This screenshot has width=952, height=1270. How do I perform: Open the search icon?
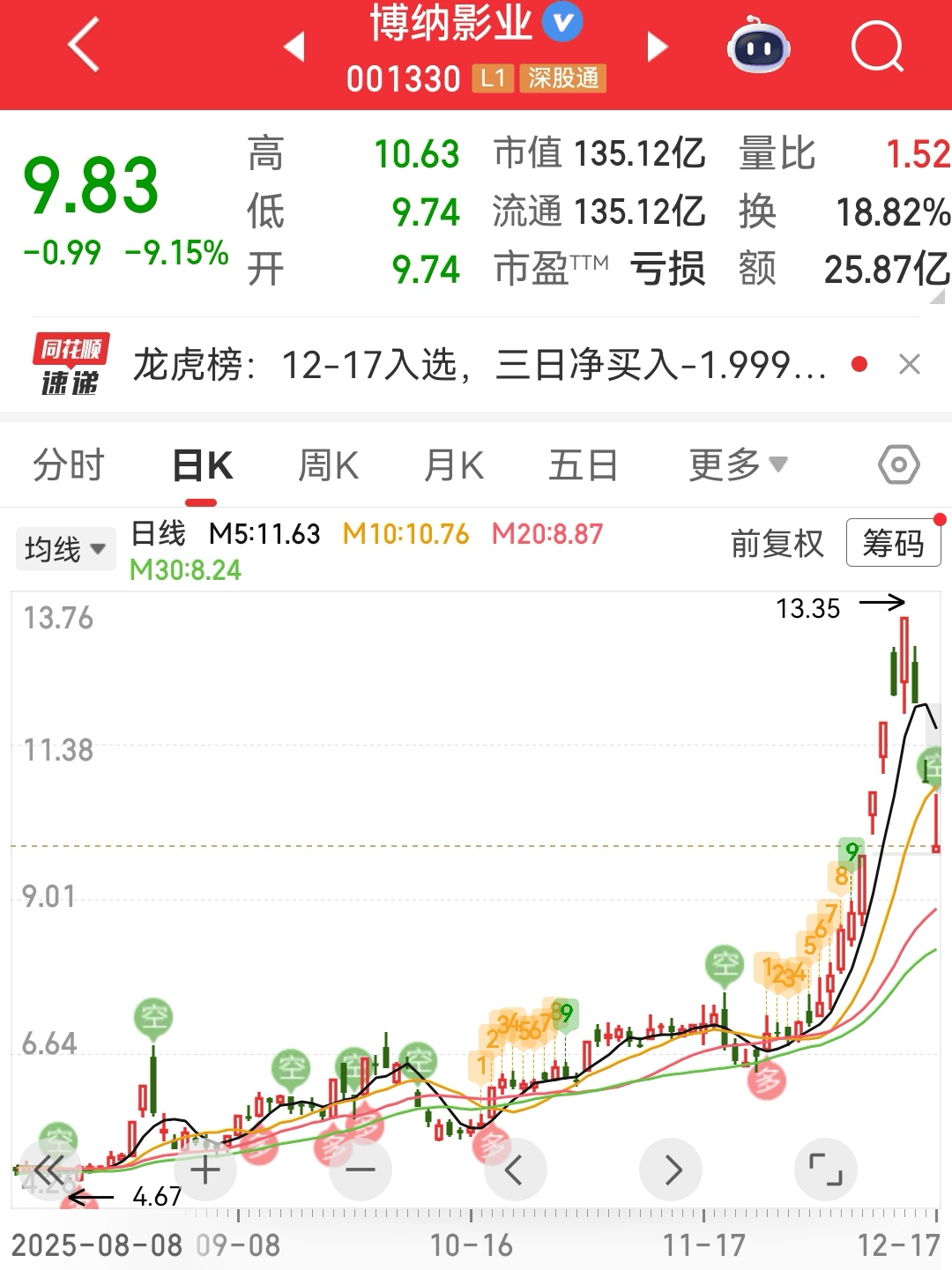coord(877,46)
